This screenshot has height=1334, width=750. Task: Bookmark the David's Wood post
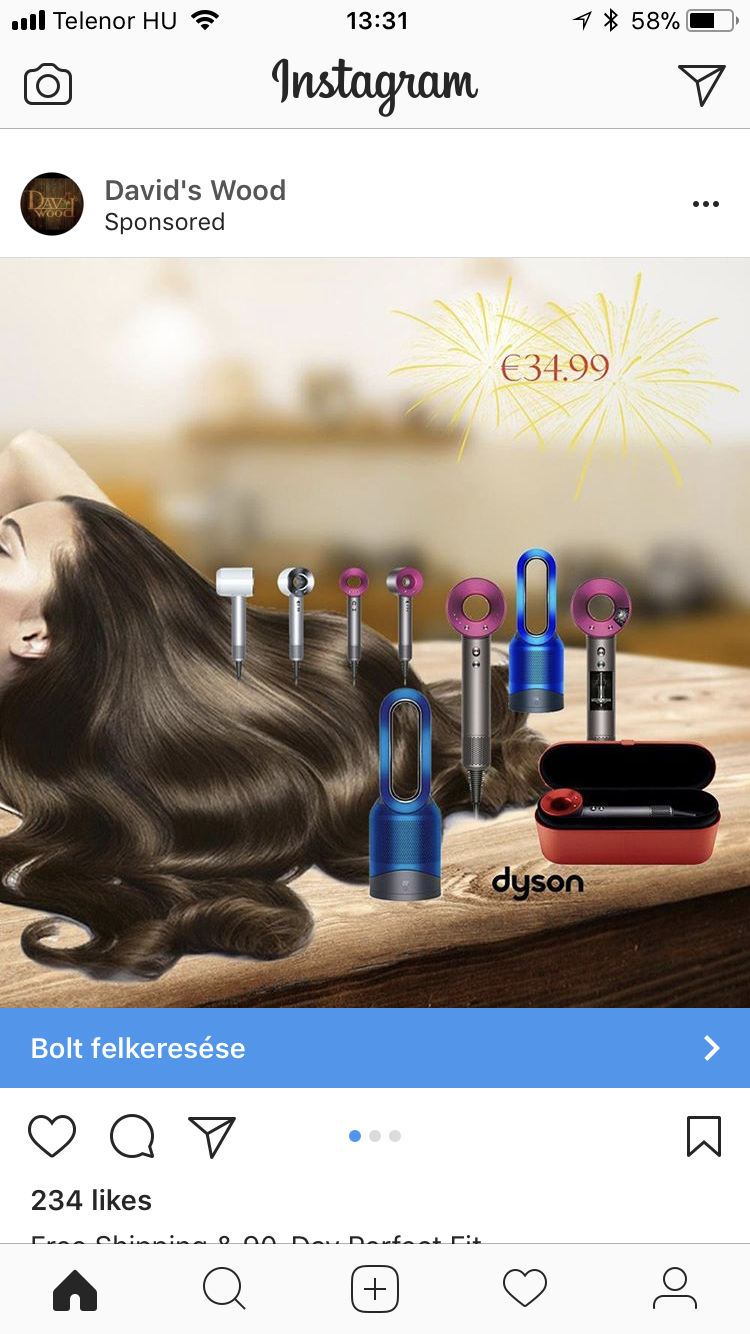click(704, 1136)
